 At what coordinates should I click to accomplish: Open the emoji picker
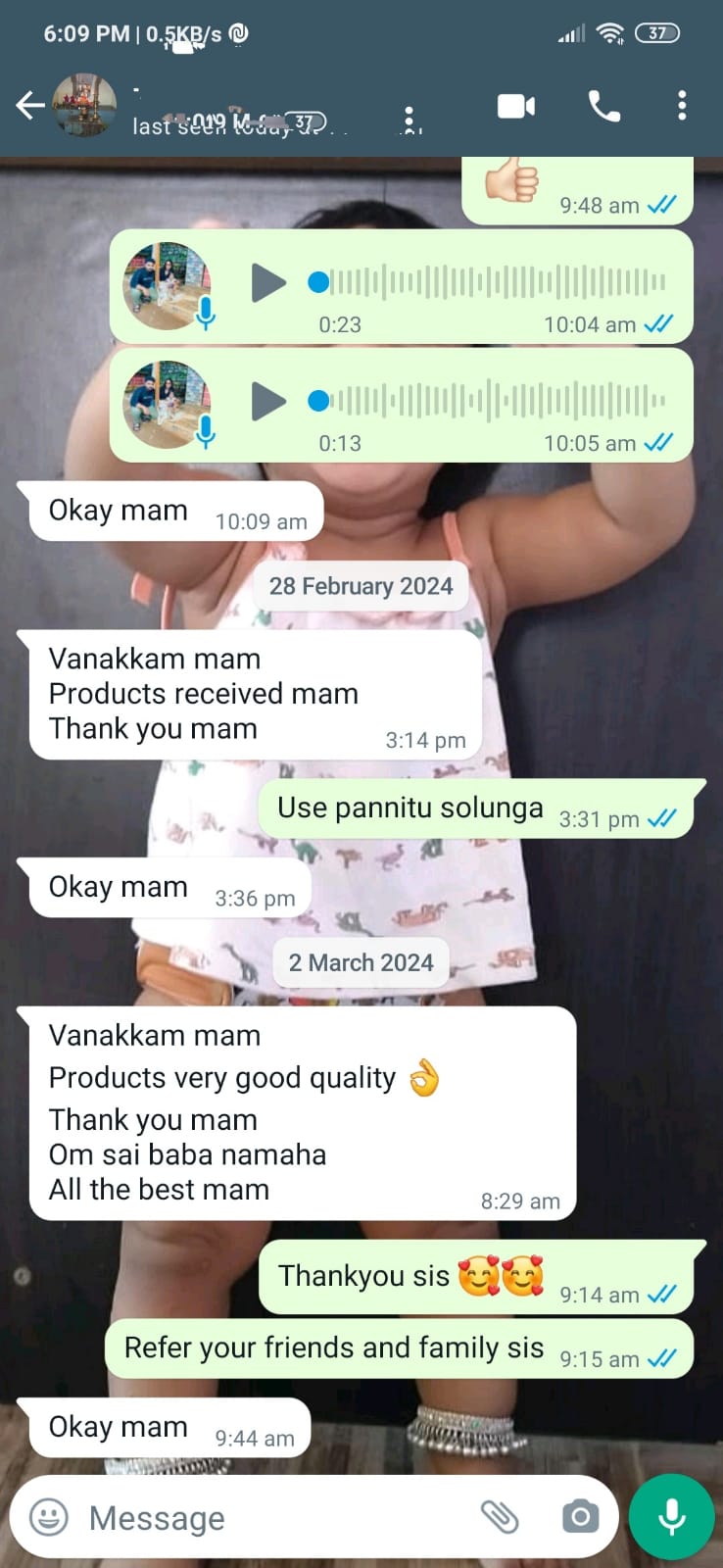49,1517
